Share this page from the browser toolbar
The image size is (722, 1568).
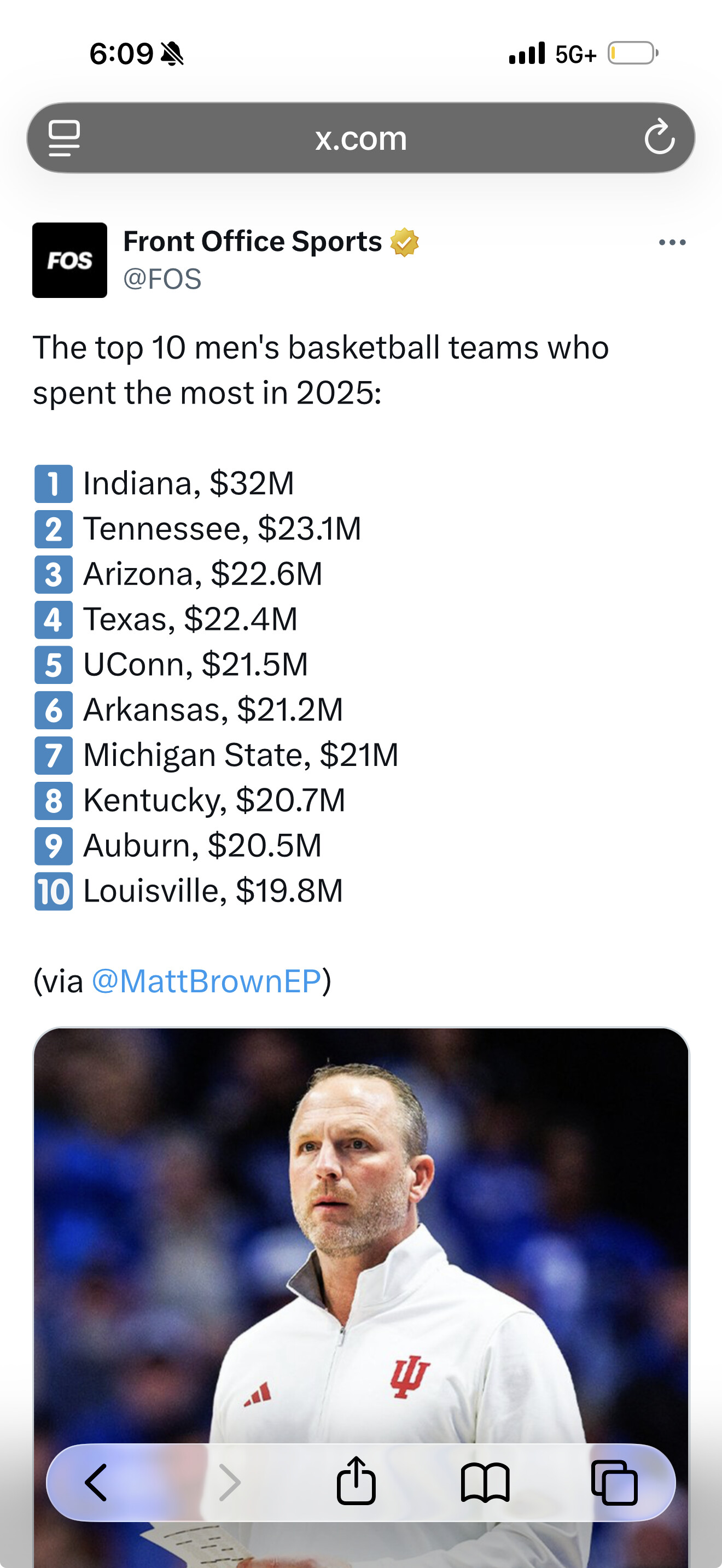point(356,1482)
